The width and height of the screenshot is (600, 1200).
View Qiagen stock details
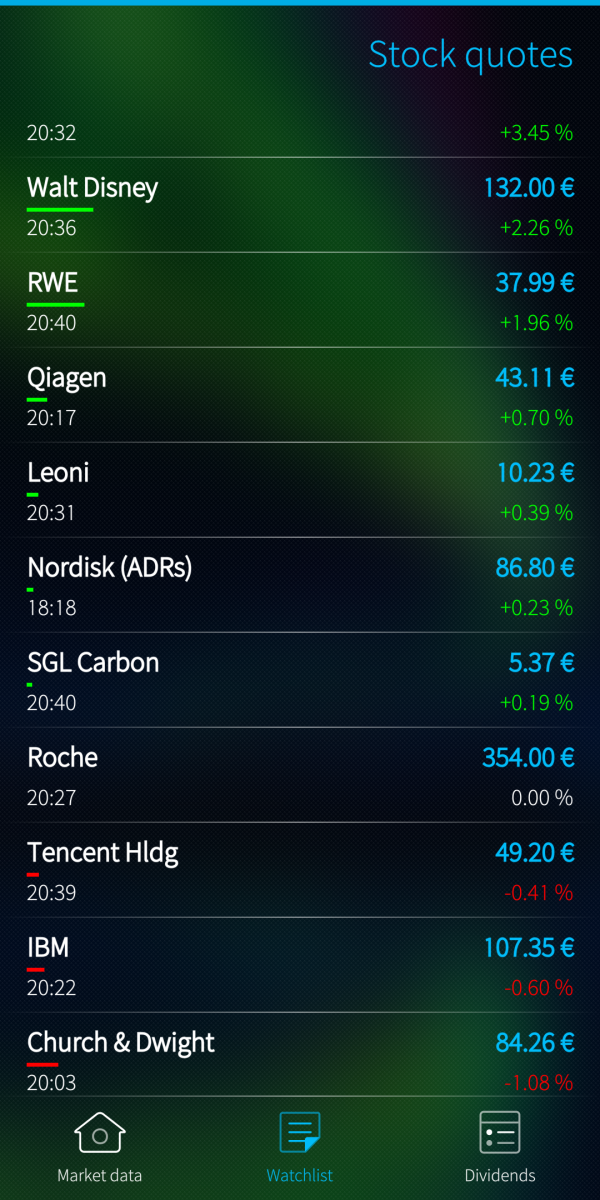pyautogui.click(x=300, y=396)
